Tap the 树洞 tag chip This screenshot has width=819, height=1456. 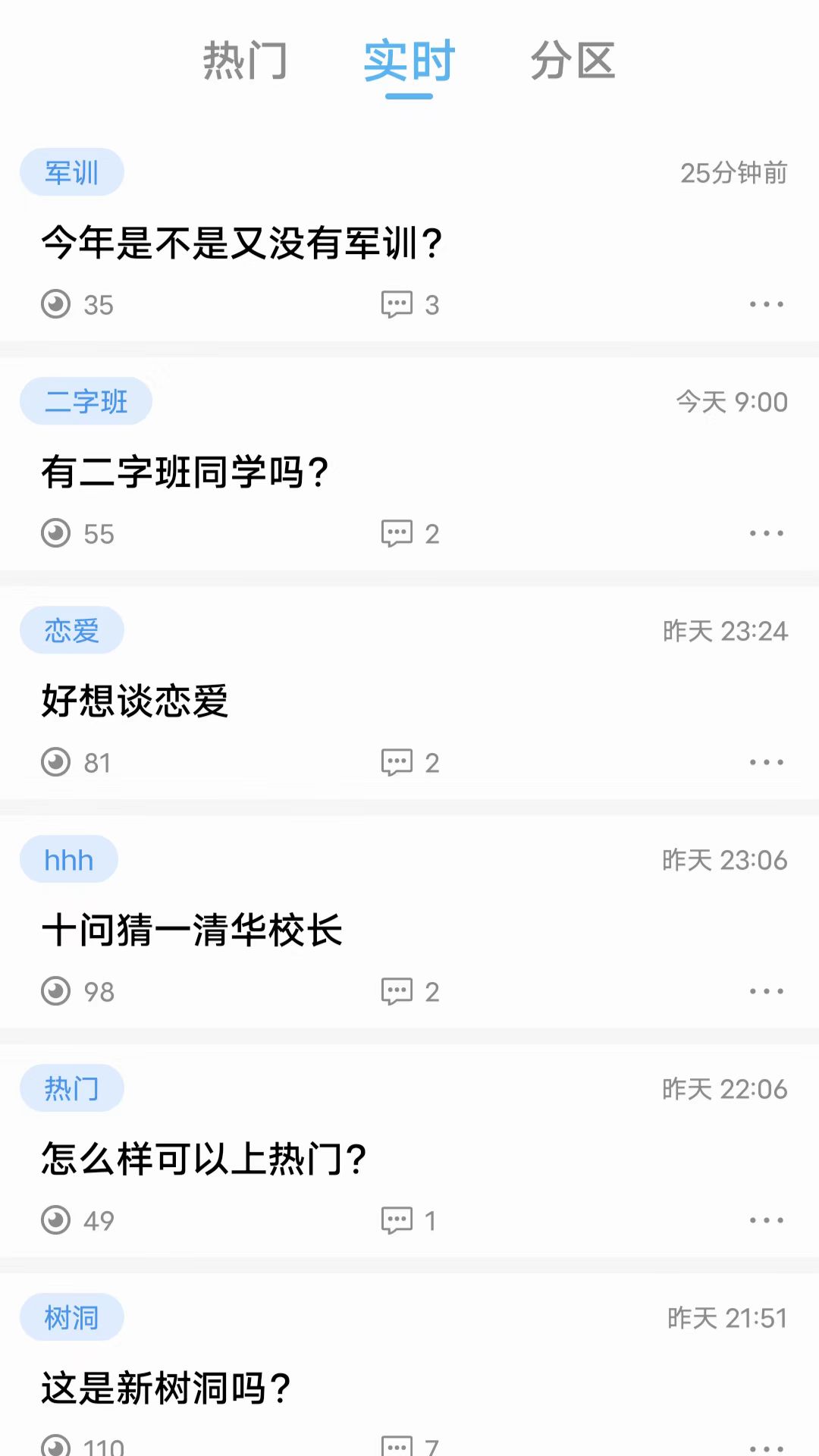click(72, 1318)
